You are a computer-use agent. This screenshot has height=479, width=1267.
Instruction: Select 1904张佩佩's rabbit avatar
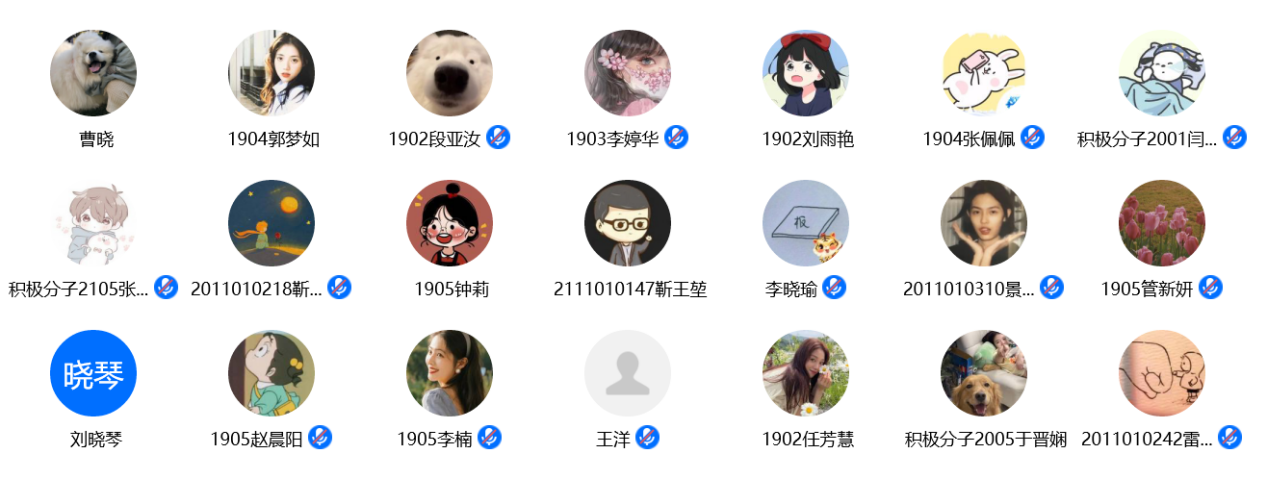coord(983,73)
